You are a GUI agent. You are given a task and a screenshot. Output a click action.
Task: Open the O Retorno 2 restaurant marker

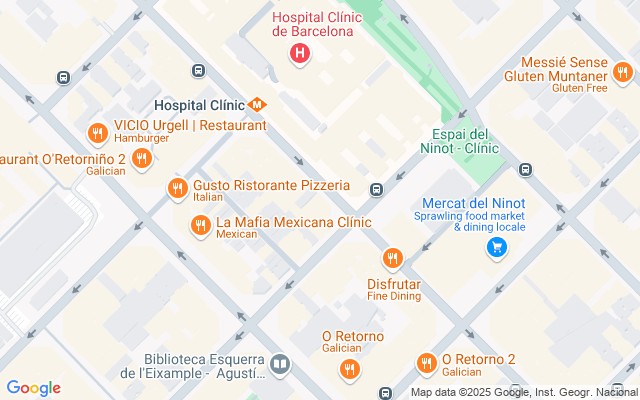point(426,361)
